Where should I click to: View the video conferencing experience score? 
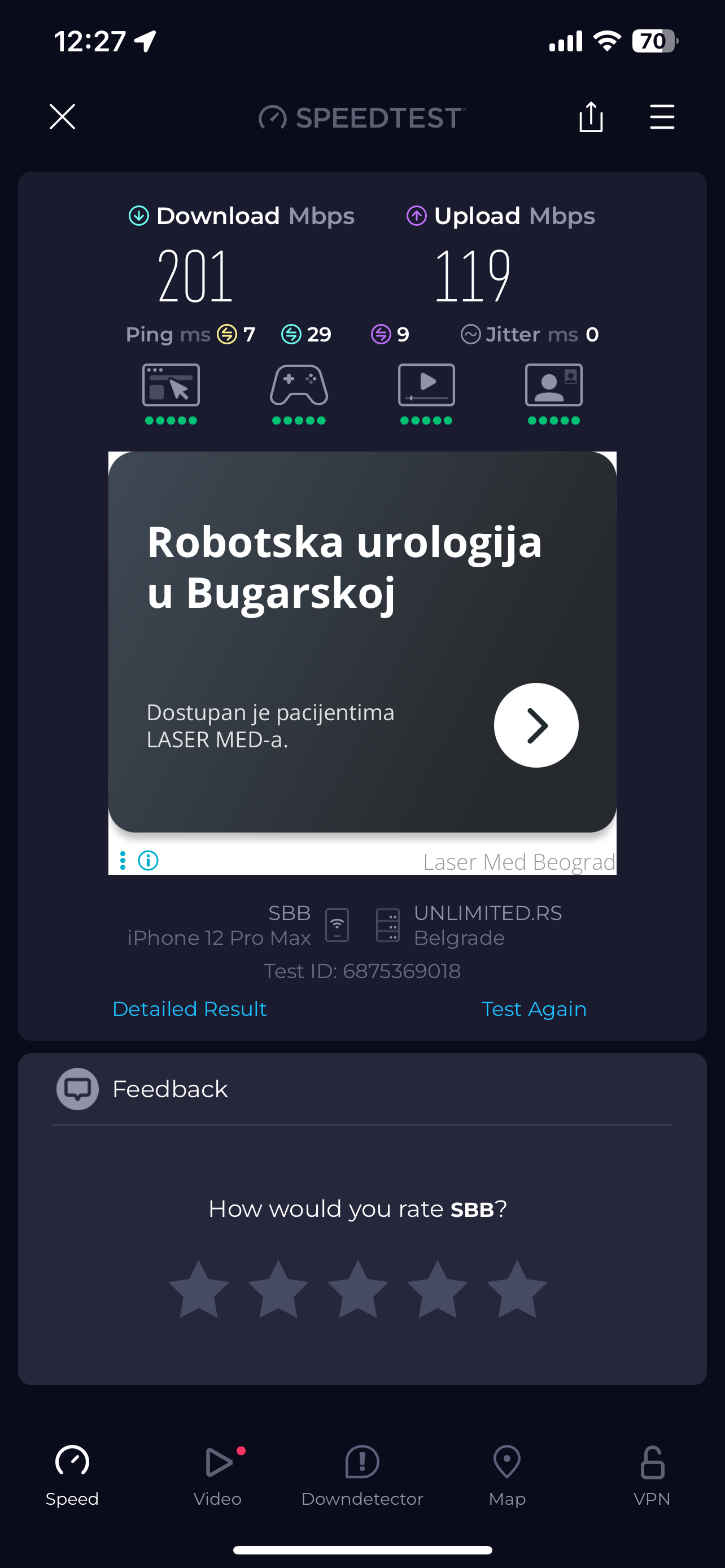coord(553,393)
